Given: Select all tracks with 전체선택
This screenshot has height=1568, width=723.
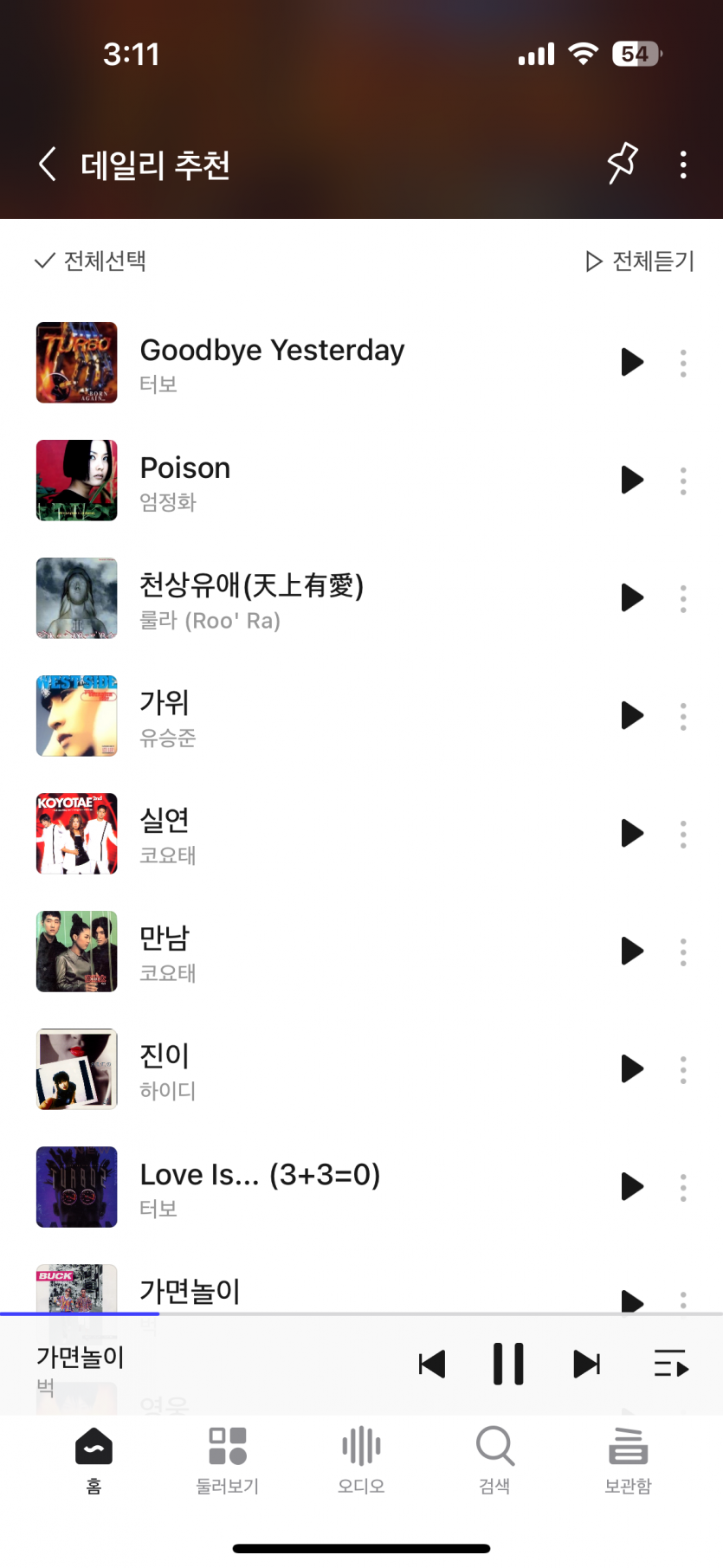Looking at the screenshot, I should coord(90,261).
